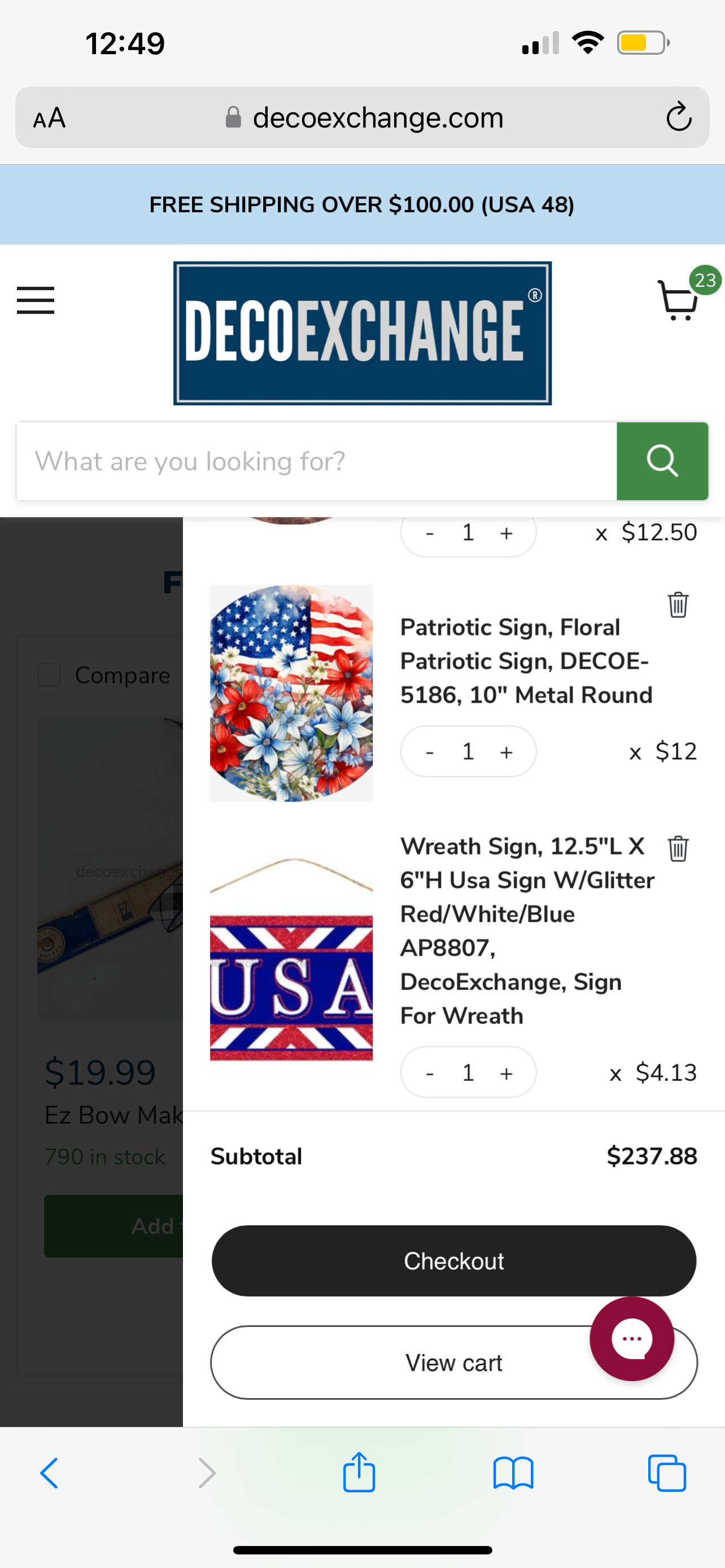The width and height of the screenshot is (725, 1568).
Task: Open Safari share sheet
Action: (359, 1472)
